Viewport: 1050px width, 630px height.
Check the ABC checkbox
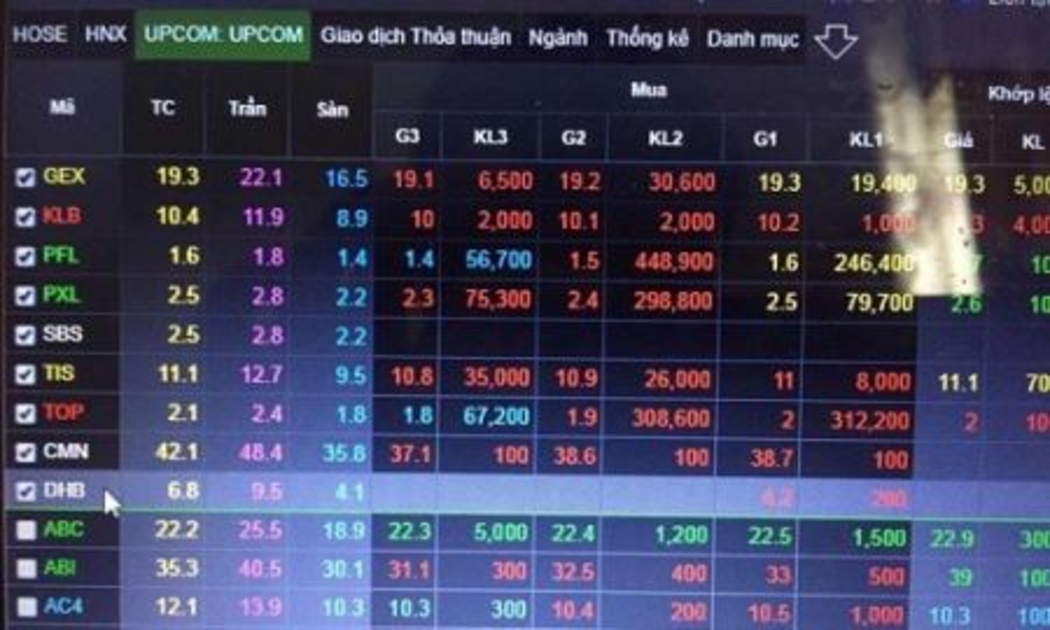(26, 531)
